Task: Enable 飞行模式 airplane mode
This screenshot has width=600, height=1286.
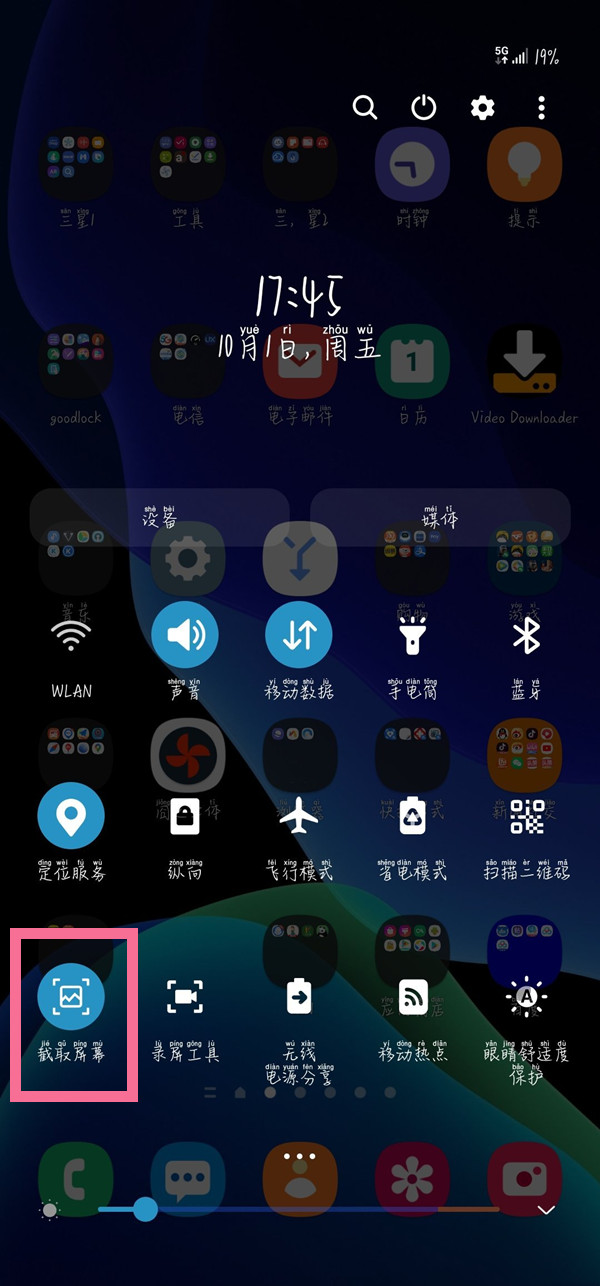Action: click(299, 816)
